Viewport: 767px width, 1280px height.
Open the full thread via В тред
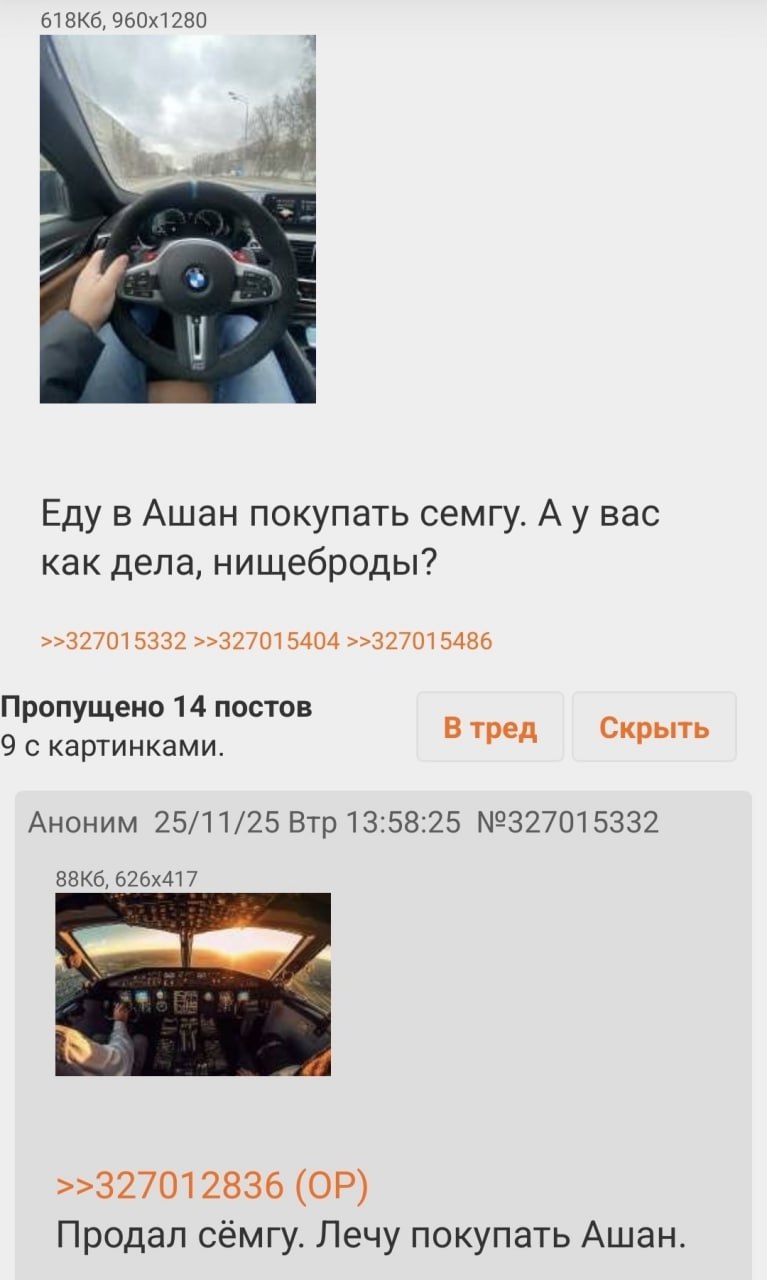(x=490, y=727)
